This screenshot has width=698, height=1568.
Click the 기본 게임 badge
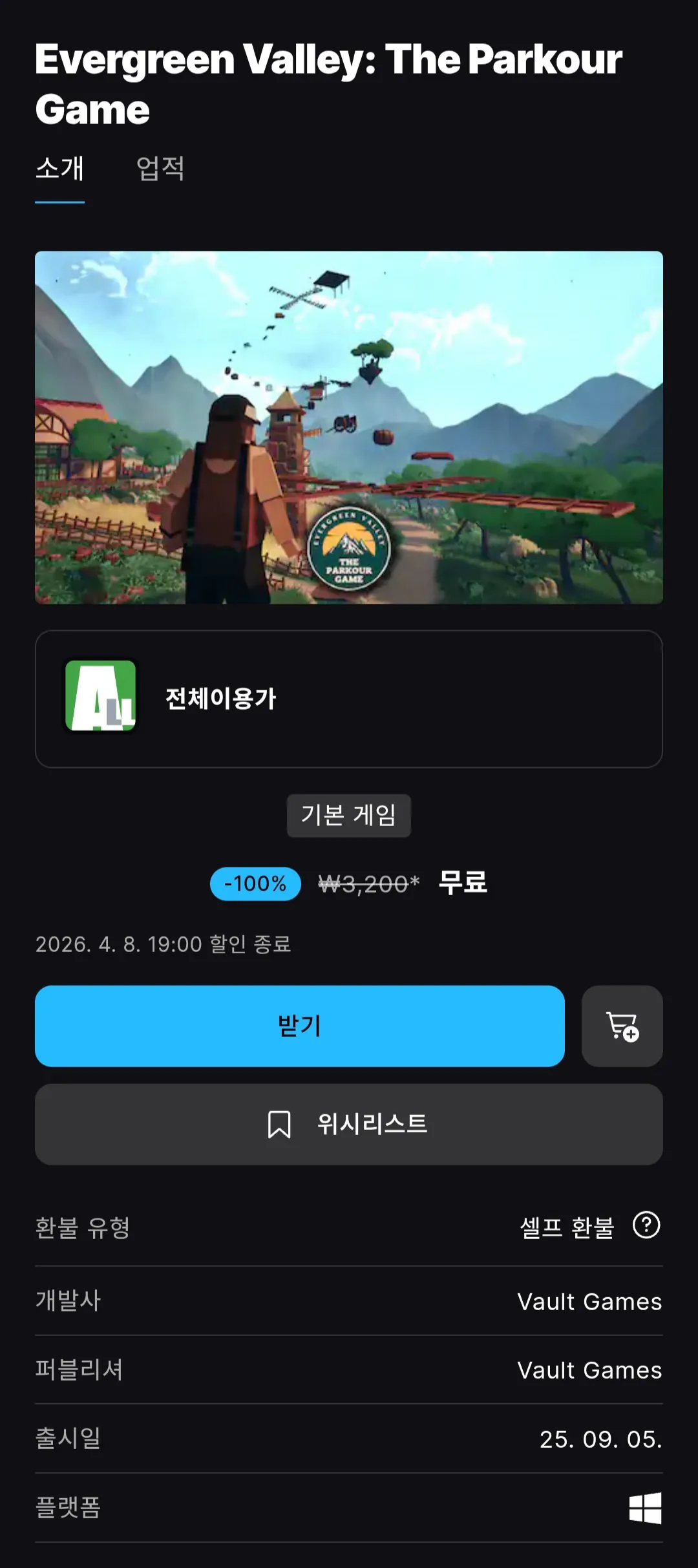coord(348,815)
